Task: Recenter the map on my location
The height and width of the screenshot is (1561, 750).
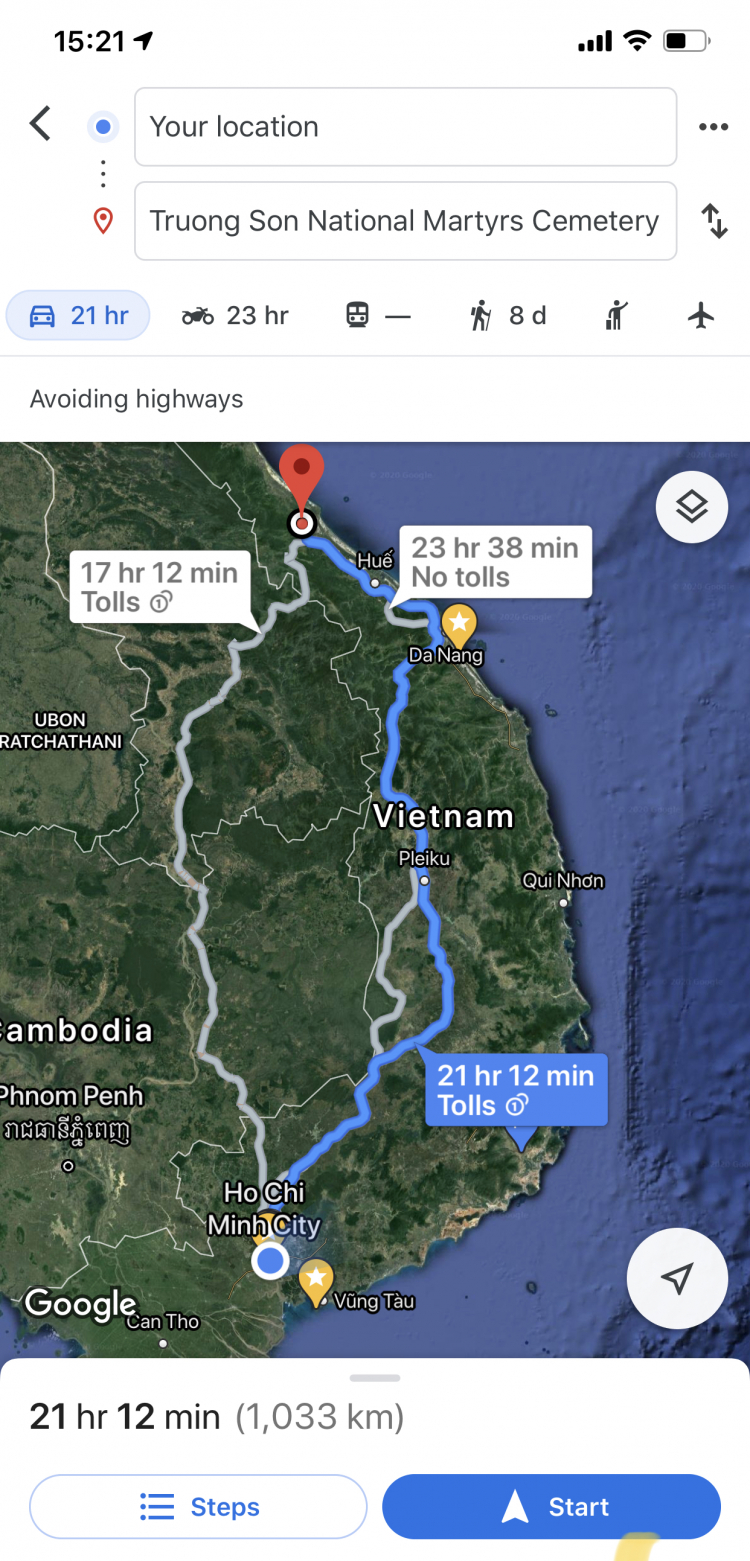Action: (677, 1278)
